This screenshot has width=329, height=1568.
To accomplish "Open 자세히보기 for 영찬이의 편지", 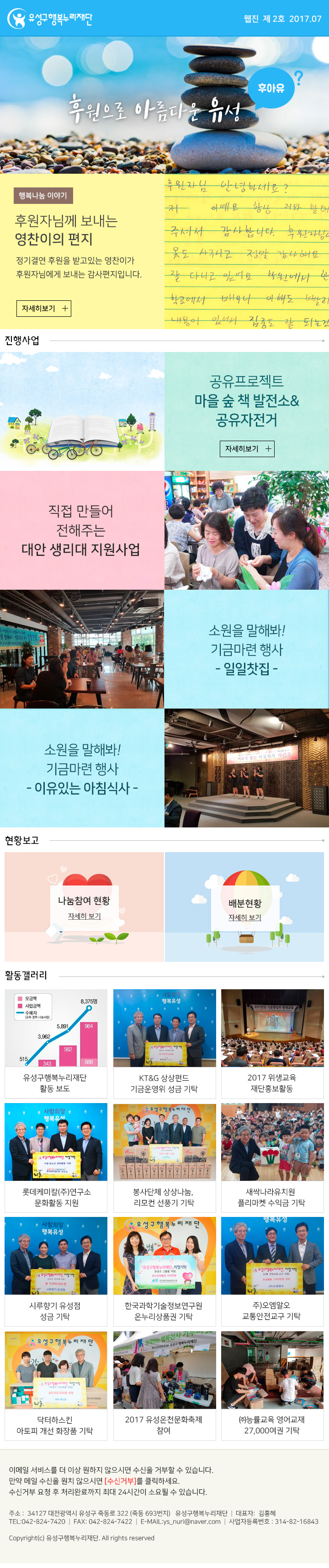I will click(44, 308).
